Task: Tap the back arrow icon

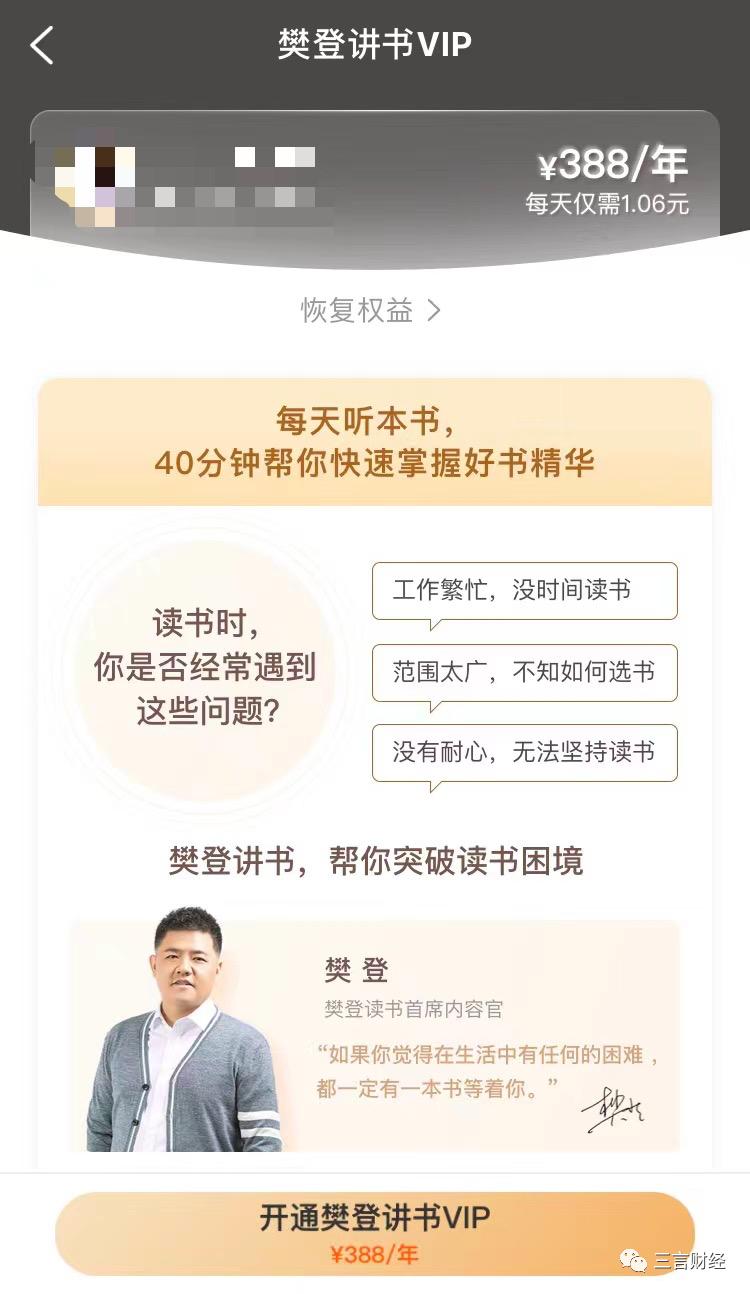Action: (40, 45)
